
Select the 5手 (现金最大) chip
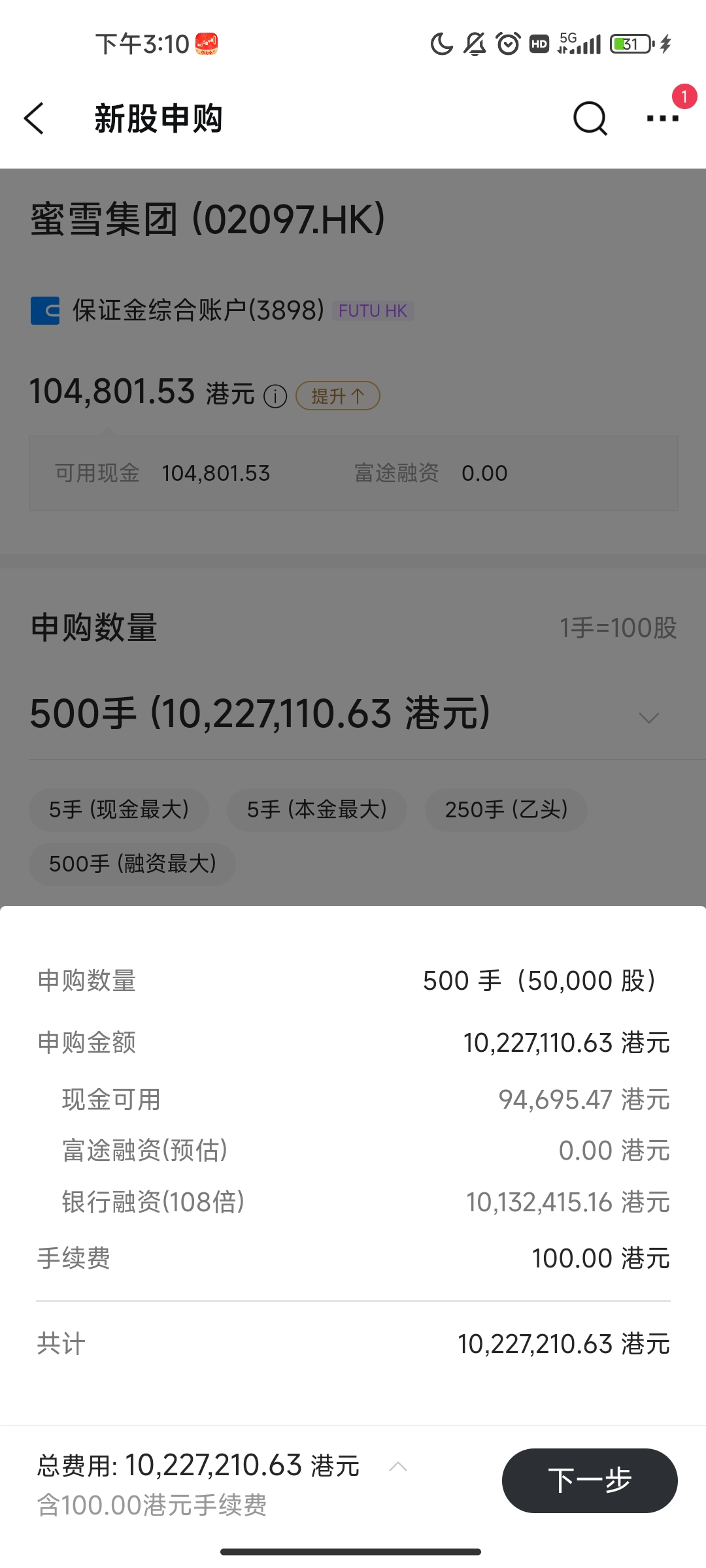[x=119, y=810]
